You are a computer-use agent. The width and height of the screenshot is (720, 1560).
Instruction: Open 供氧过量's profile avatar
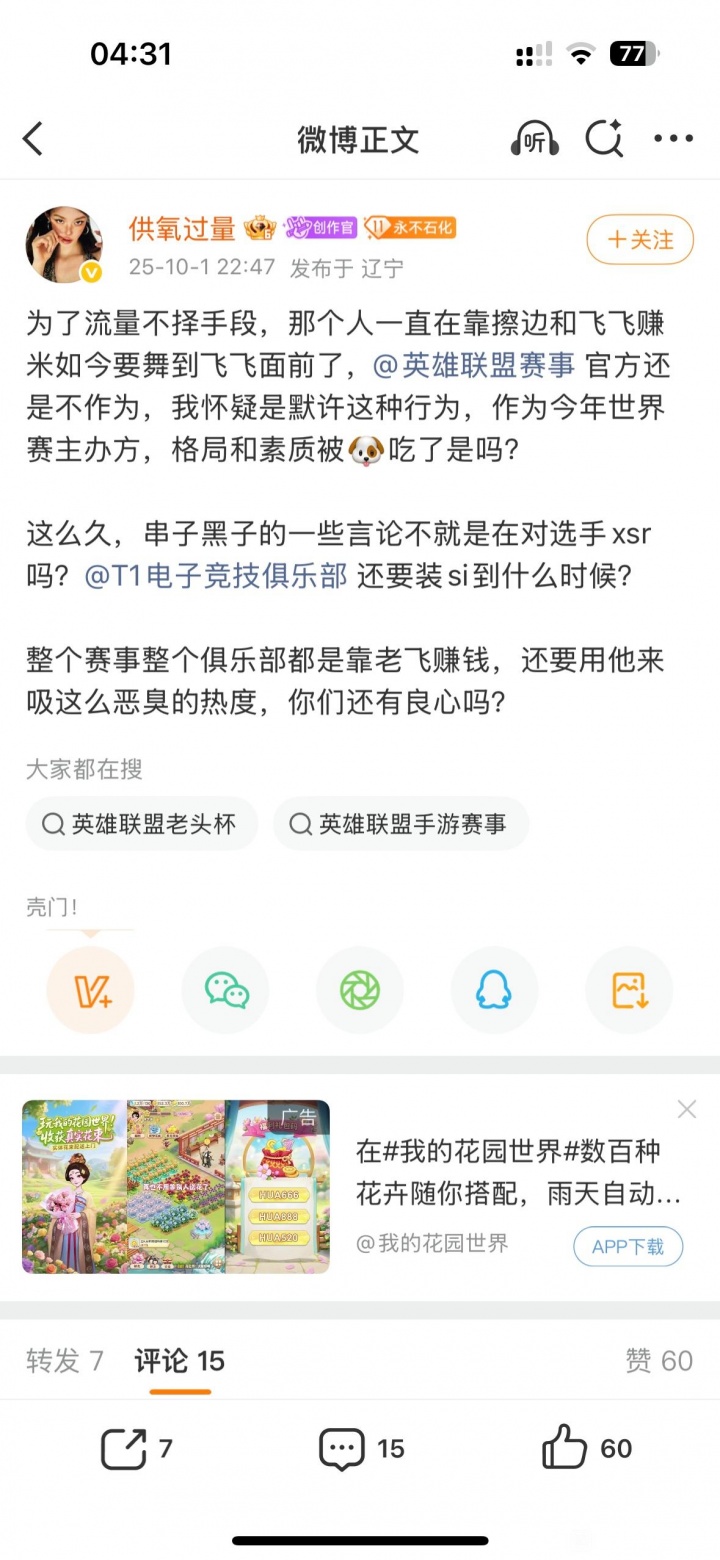pyautogui.click(x=65, y=245)
